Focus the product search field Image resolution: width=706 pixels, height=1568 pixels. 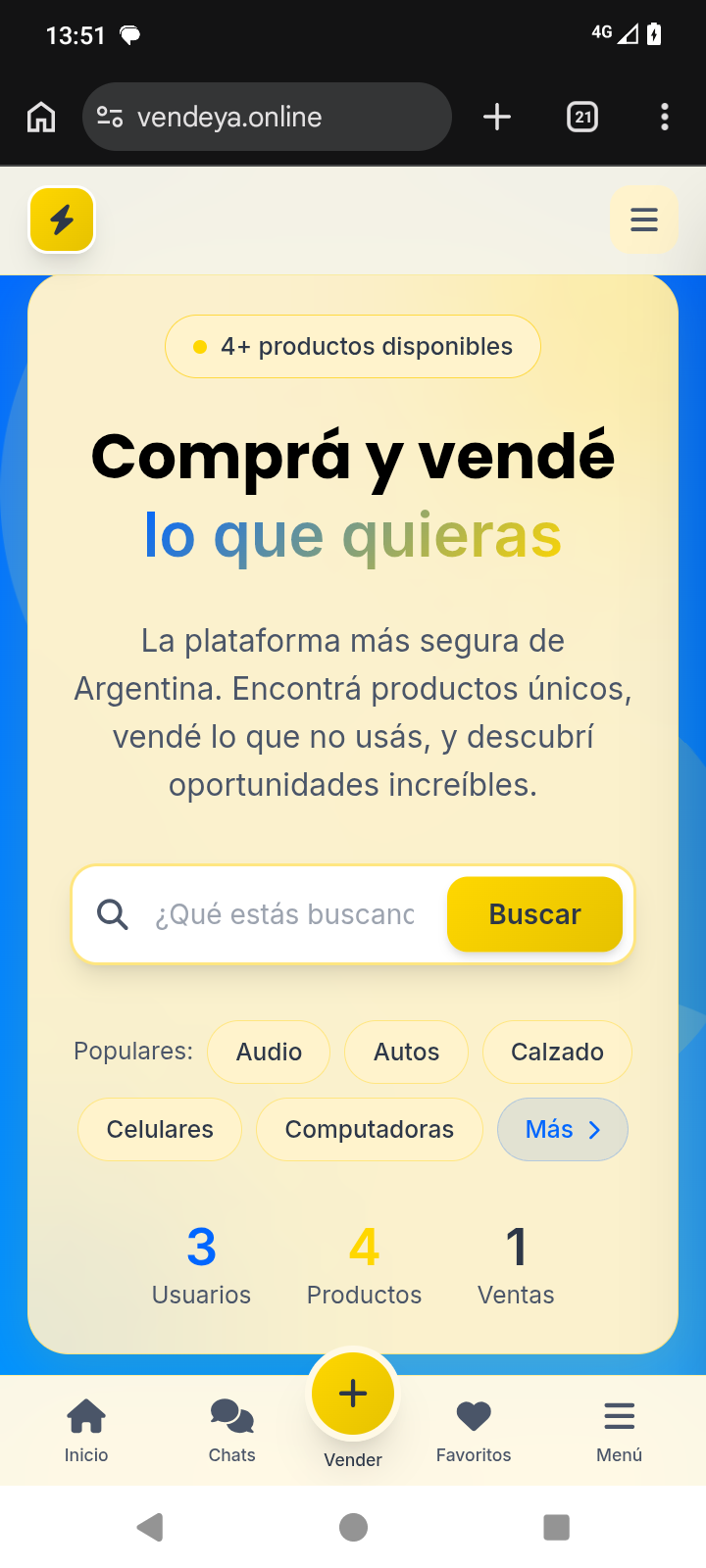pos(284,914)
